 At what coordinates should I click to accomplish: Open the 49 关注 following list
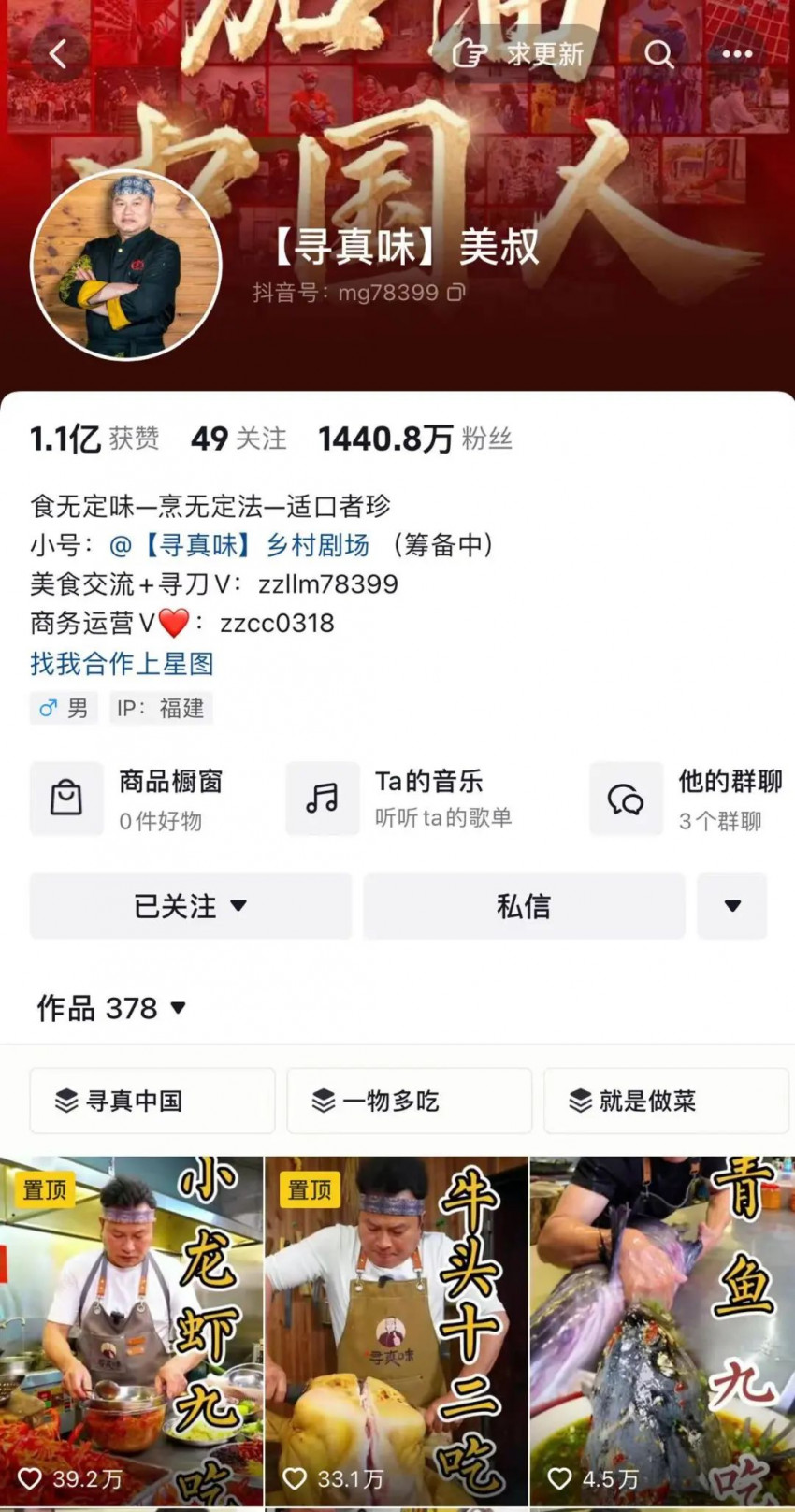click(238, 439)
